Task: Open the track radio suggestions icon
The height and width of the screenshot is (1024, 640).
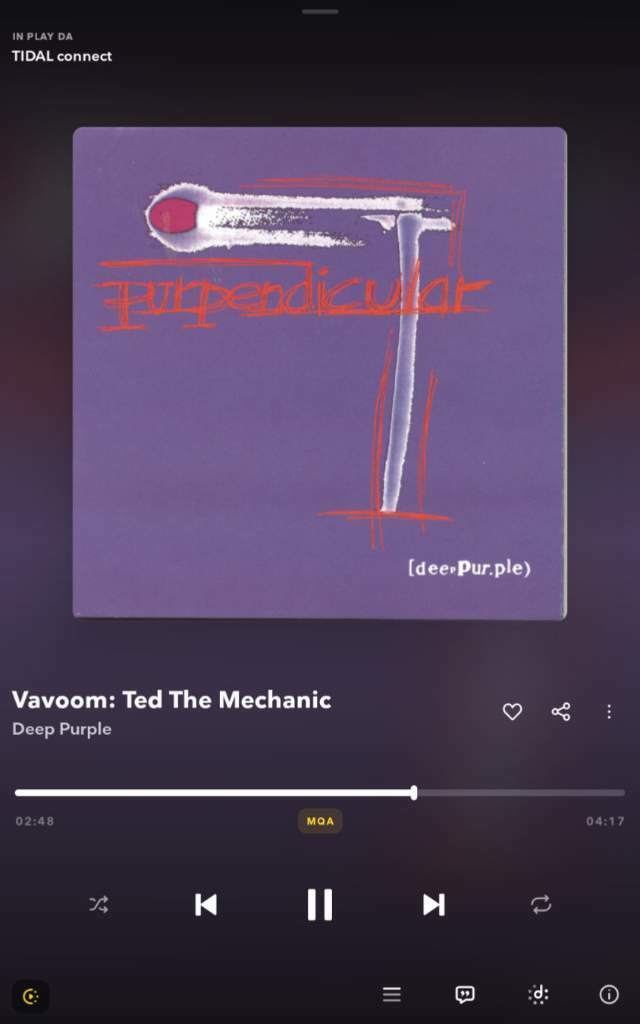Action: pyautogui.click(x=538, y=994)
